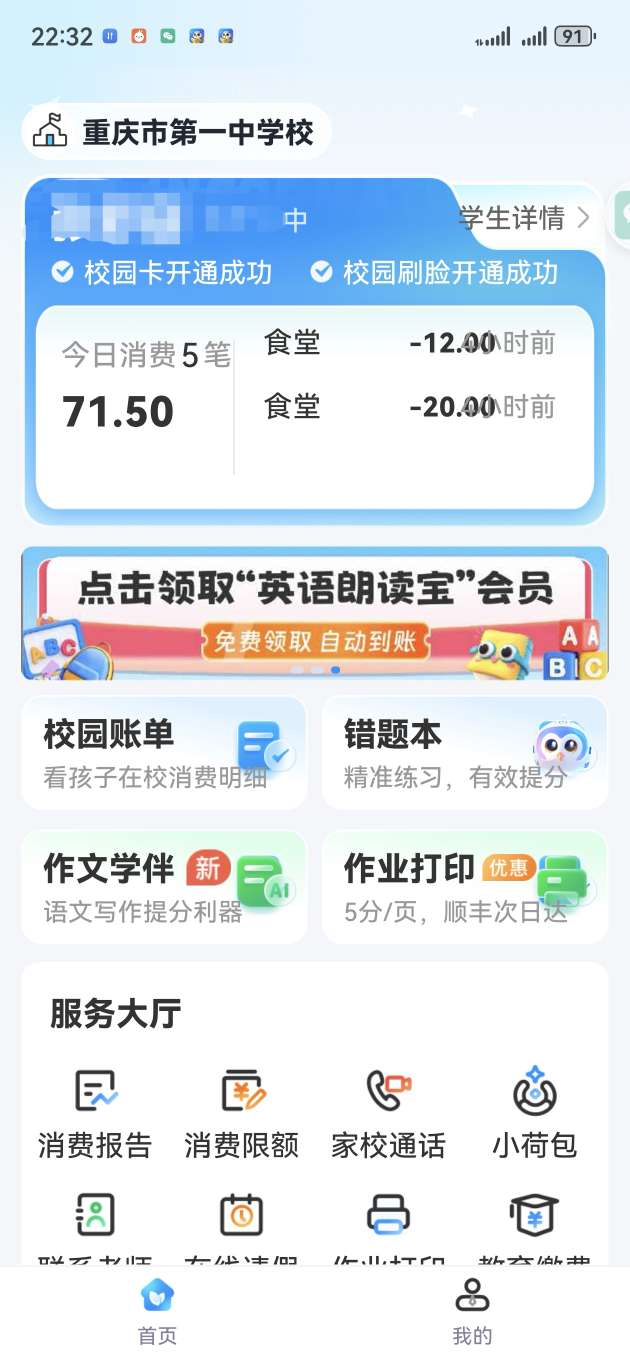Open the 重庆市第一中学校 school selector
630x1360 pixels.
tap(176, 133)
